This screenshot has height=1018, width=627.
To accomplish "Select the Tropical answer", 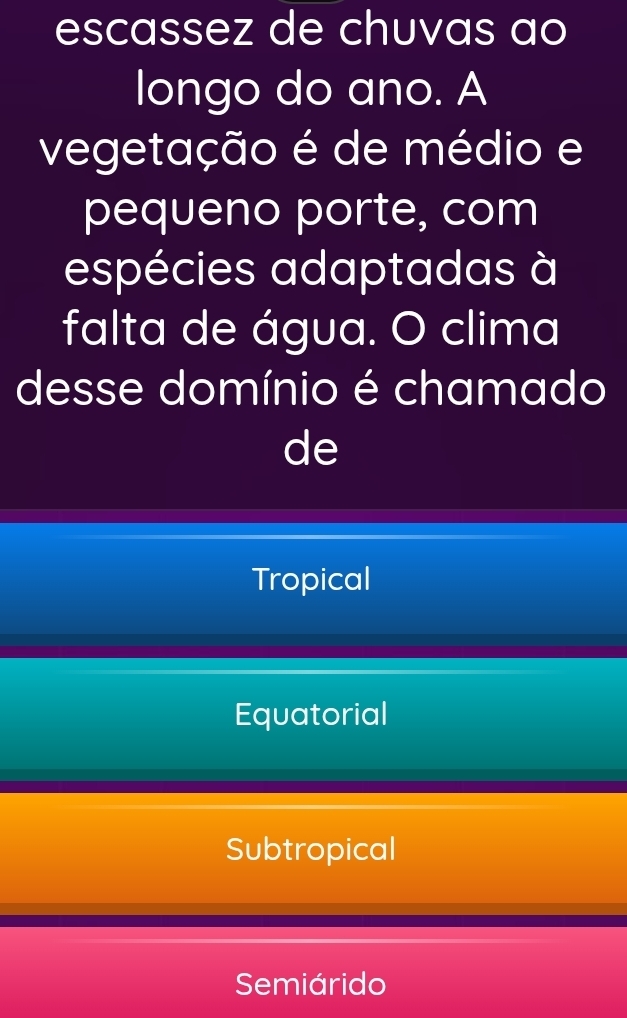I will click(x=312, y=579).
